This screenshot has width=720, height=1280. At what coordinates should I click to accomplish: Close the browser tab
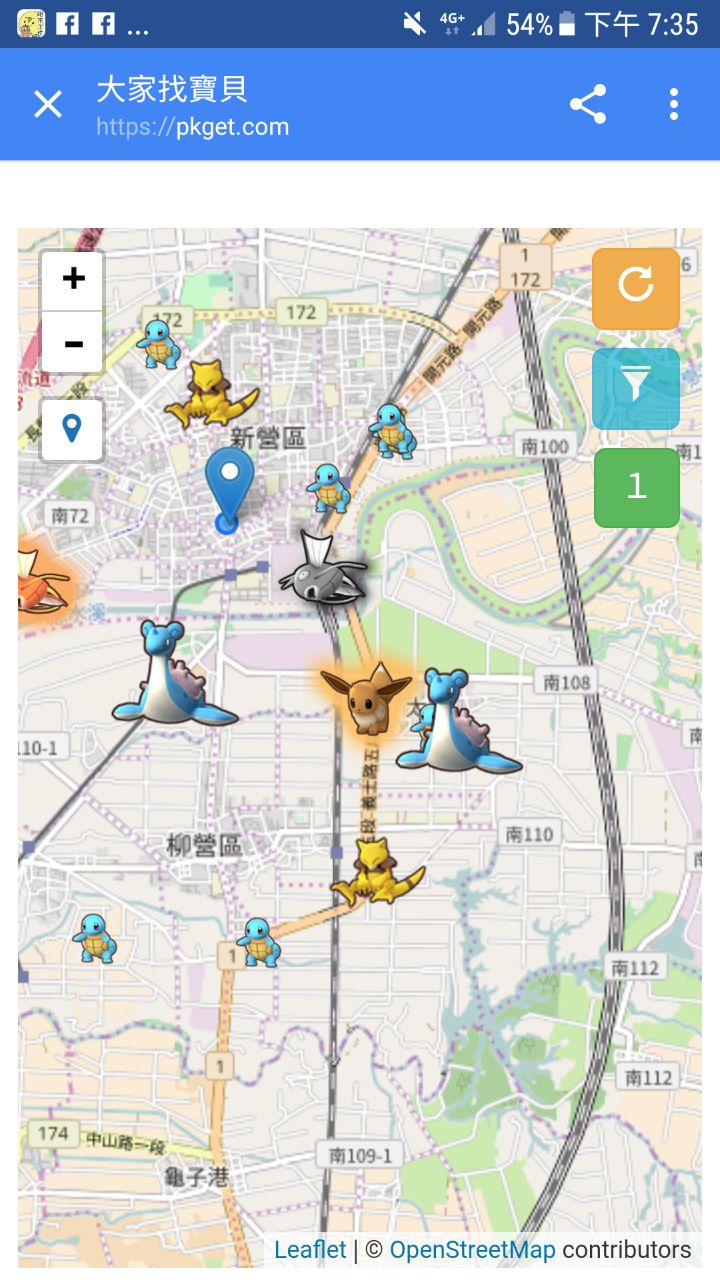click(x=48, y=104)
